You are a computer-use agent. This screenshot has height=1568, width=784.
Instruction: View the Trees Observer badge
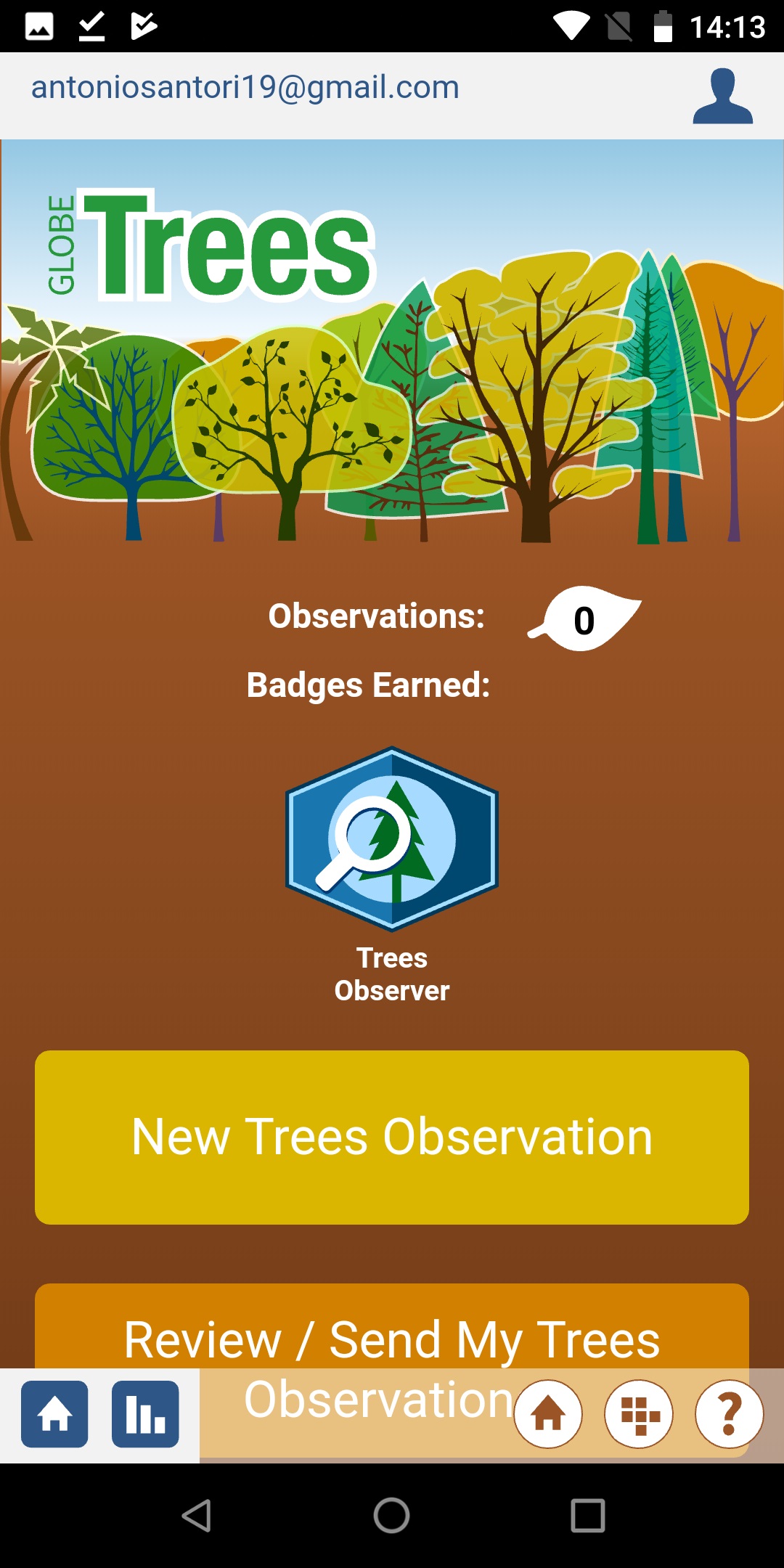click(x=392, y=839)
